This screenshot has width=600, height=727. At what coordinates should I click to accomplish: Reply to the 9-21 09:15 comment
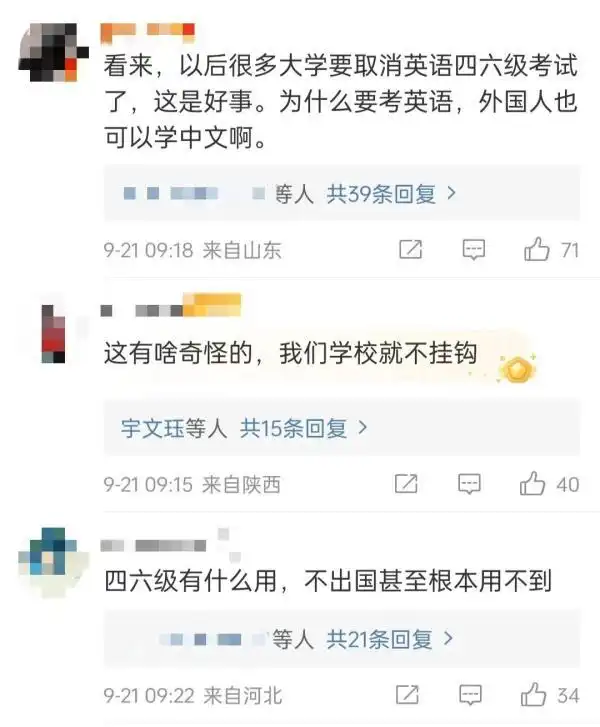click(x=470, y=485)
